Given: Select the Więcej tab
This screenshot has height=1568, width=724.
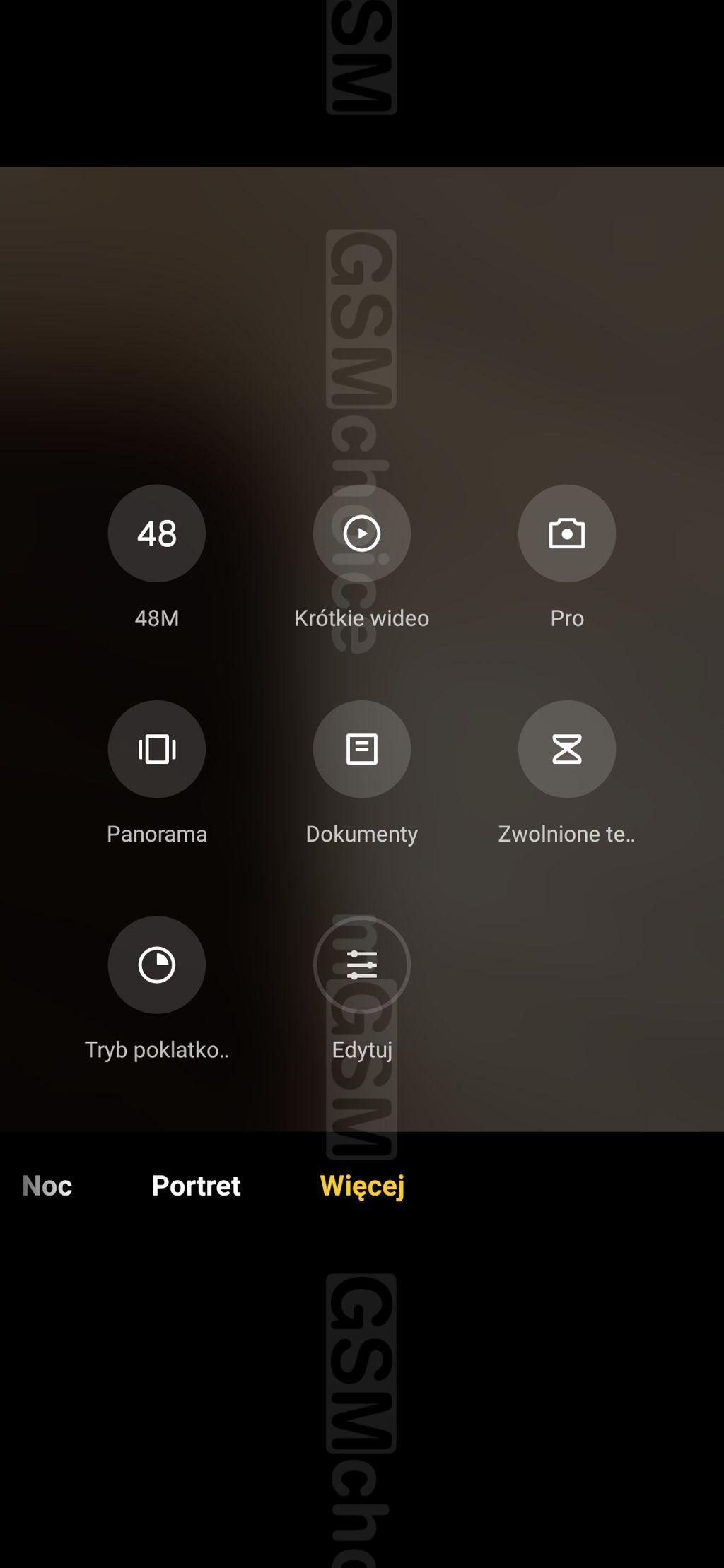Looking at the screenshot, I should tap(362, 1186).
